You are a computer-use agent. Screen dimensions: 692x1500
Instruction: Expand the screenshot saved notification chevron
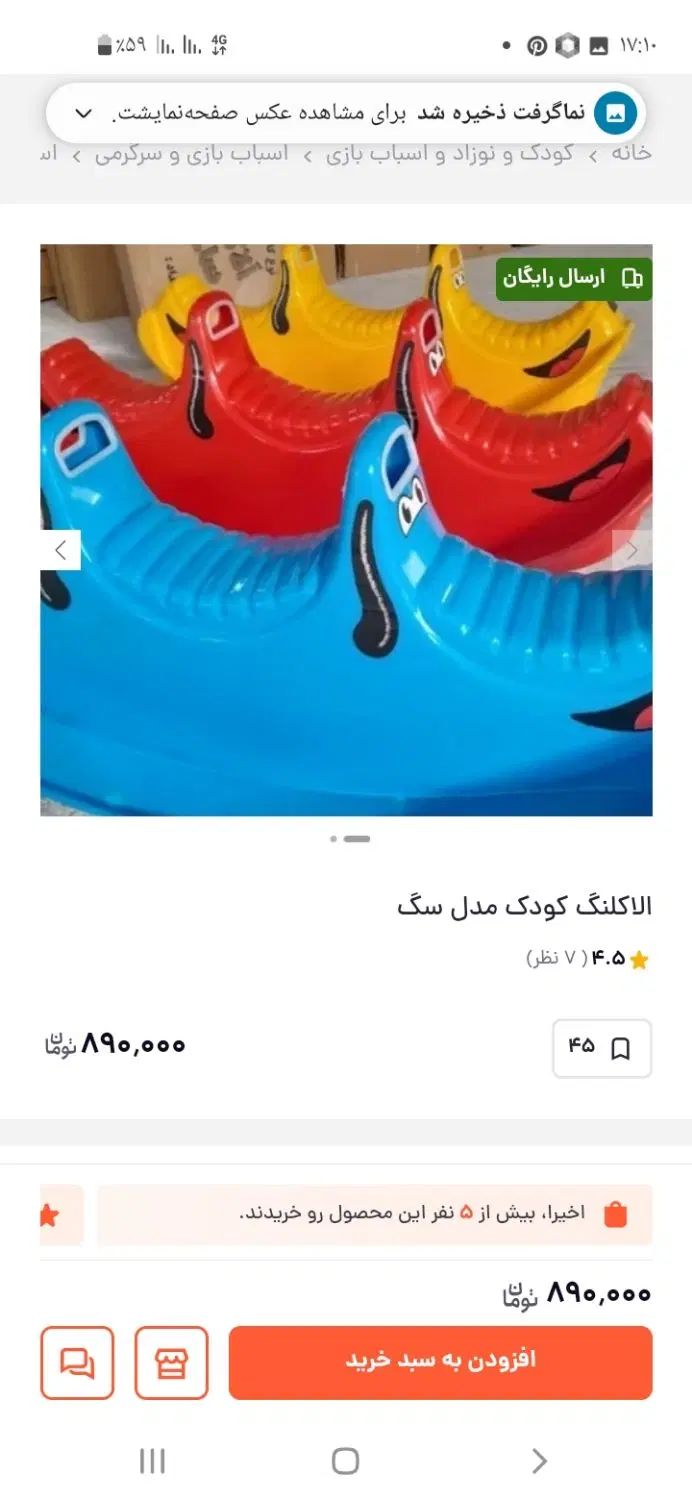(84, 113)
